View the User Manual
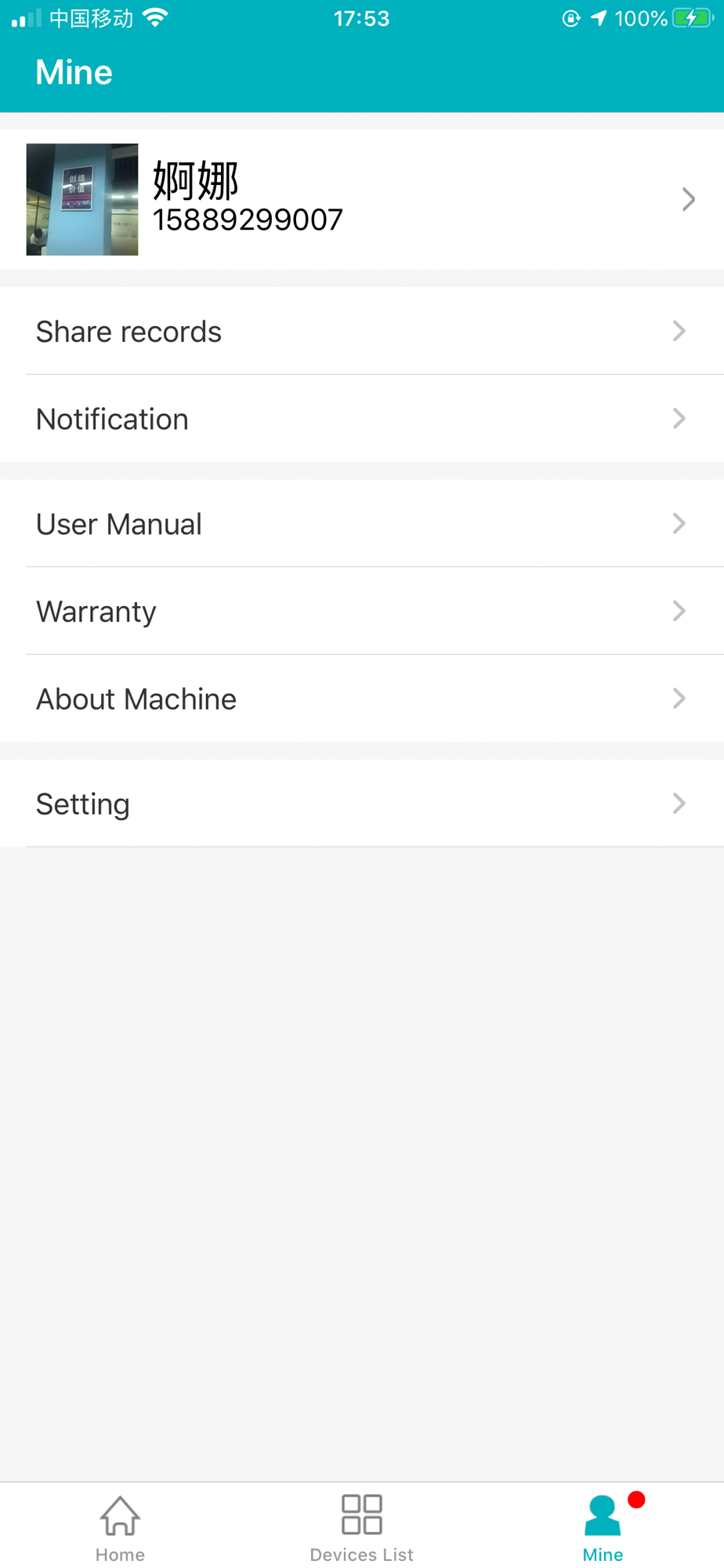The width and height of the screenshot is (724, 1568). tap(362, 523)
